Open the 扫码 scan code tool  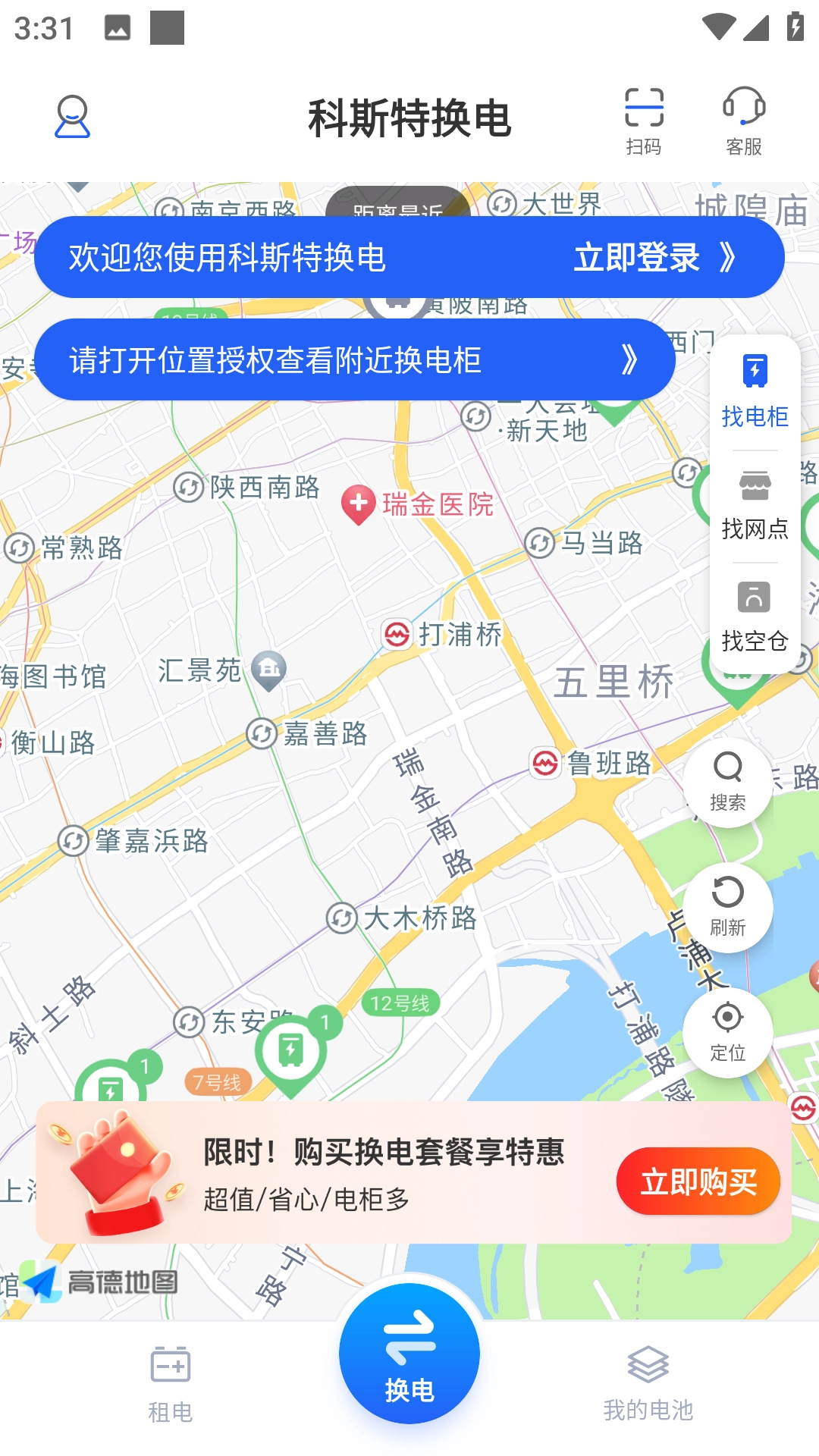(x=644, y=121)
